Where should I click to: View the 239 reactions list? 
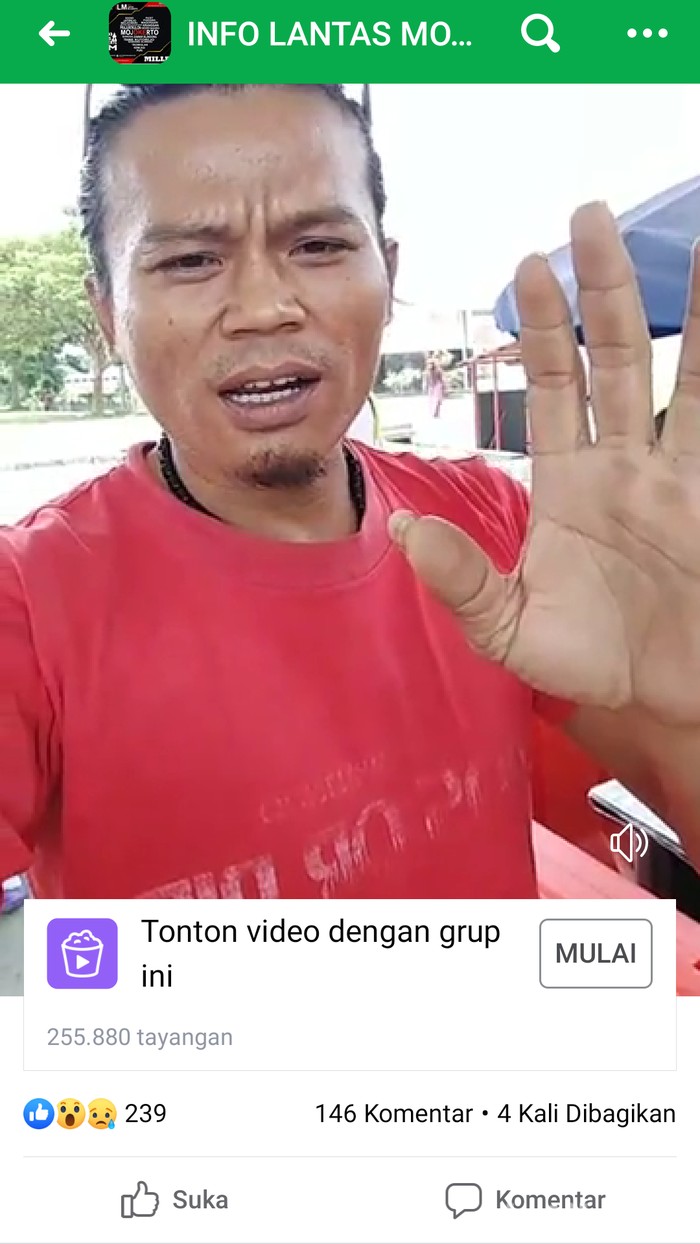[95, 1113]
